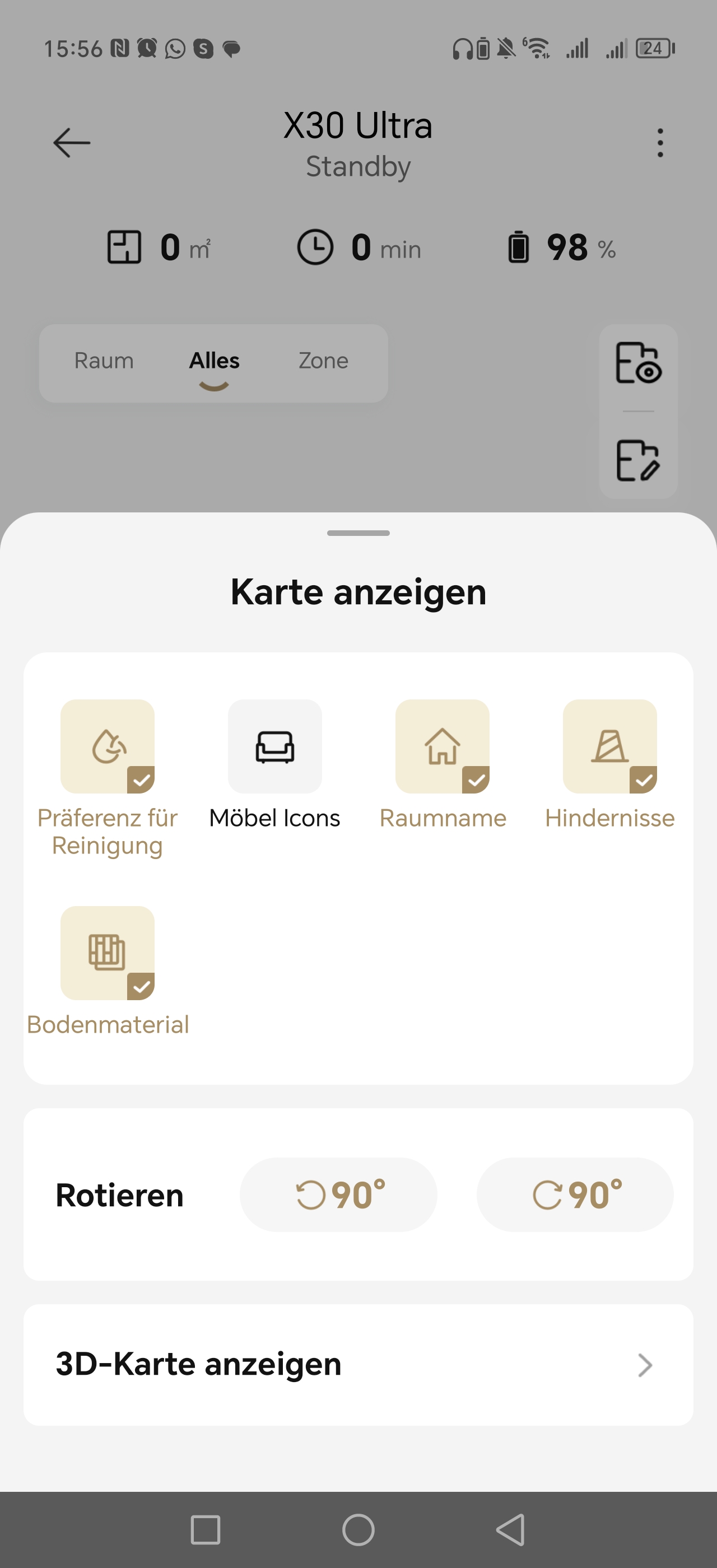Disable Präferenz für Reinigung display

coord(107,746)
